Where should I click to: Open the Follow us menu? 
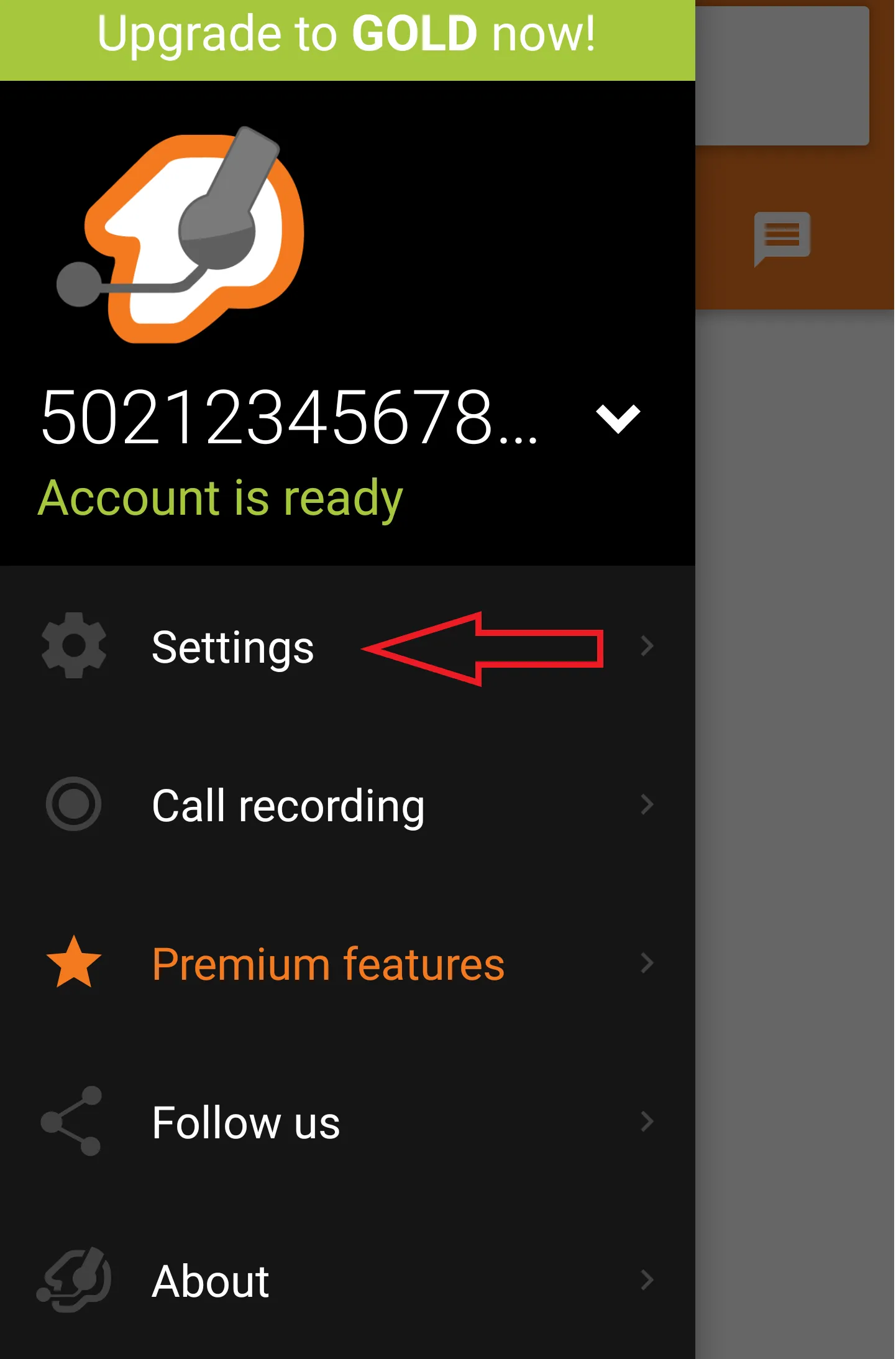(x=246, y=1123)
